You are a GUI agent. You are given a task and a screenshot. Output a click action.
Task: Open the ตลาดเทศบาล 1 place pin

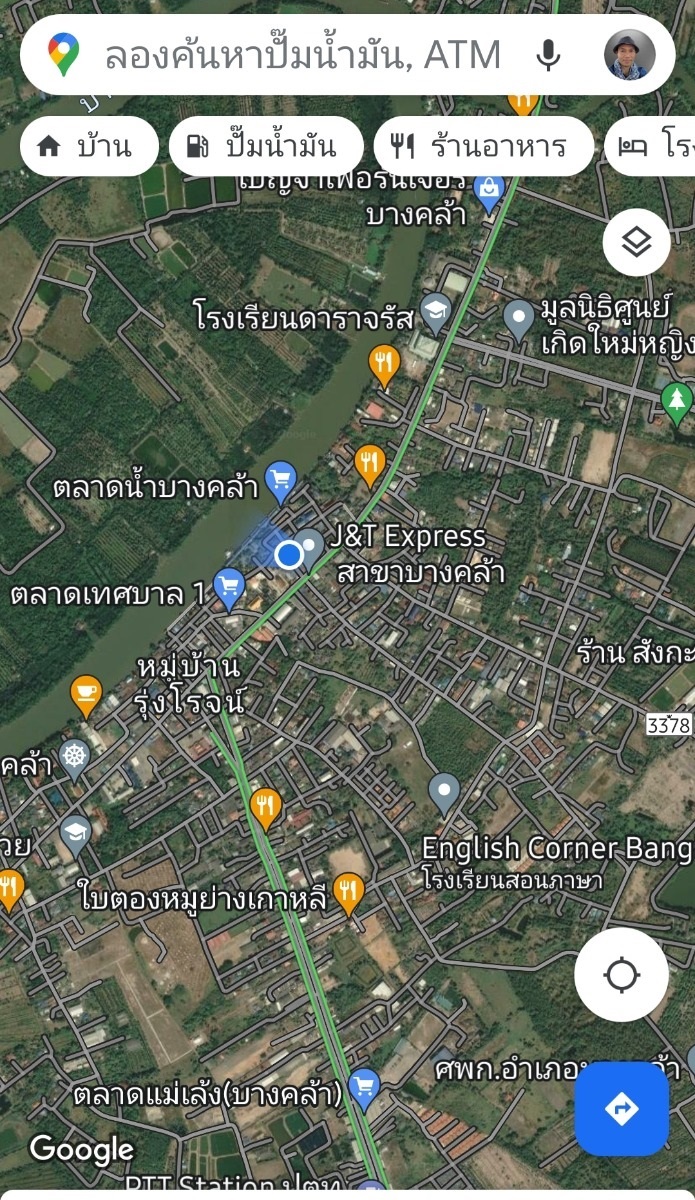tap(230, 588)
